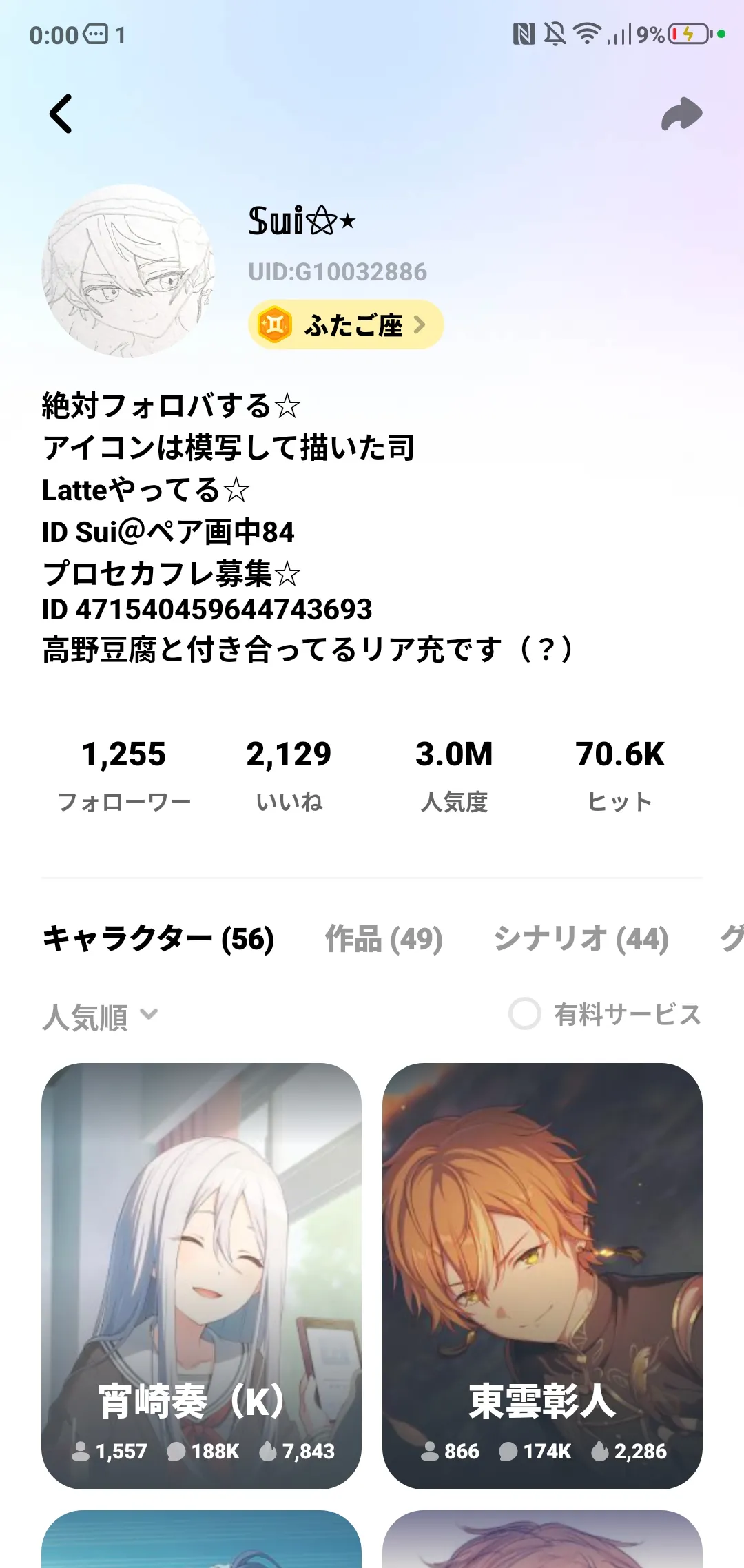Select the キャラクター (56) tab
This screenshot has width=744, height=1568.
click(x=158, y=938)
